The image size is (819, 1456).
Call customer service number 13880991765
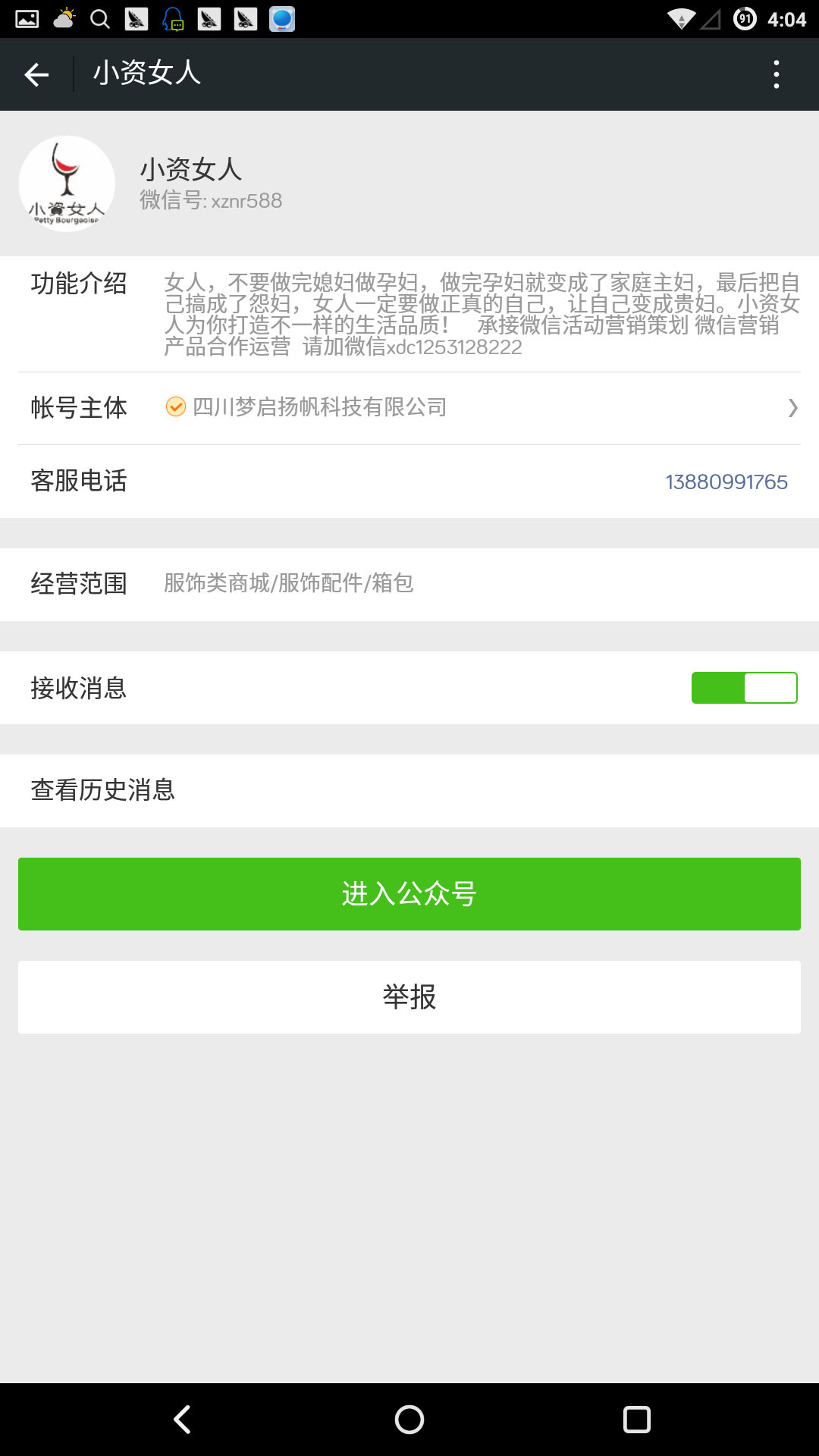point(726,482)
